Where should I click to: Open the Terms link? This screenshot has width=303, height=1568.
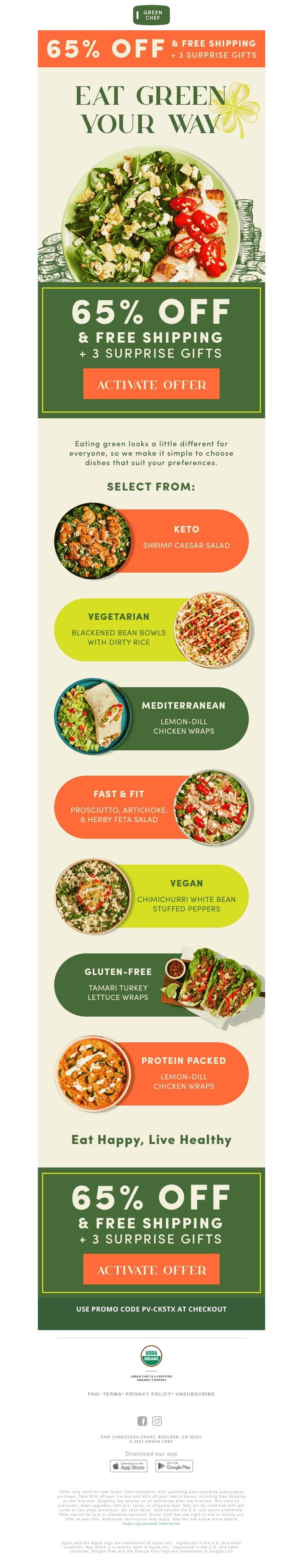(112, 1393)
